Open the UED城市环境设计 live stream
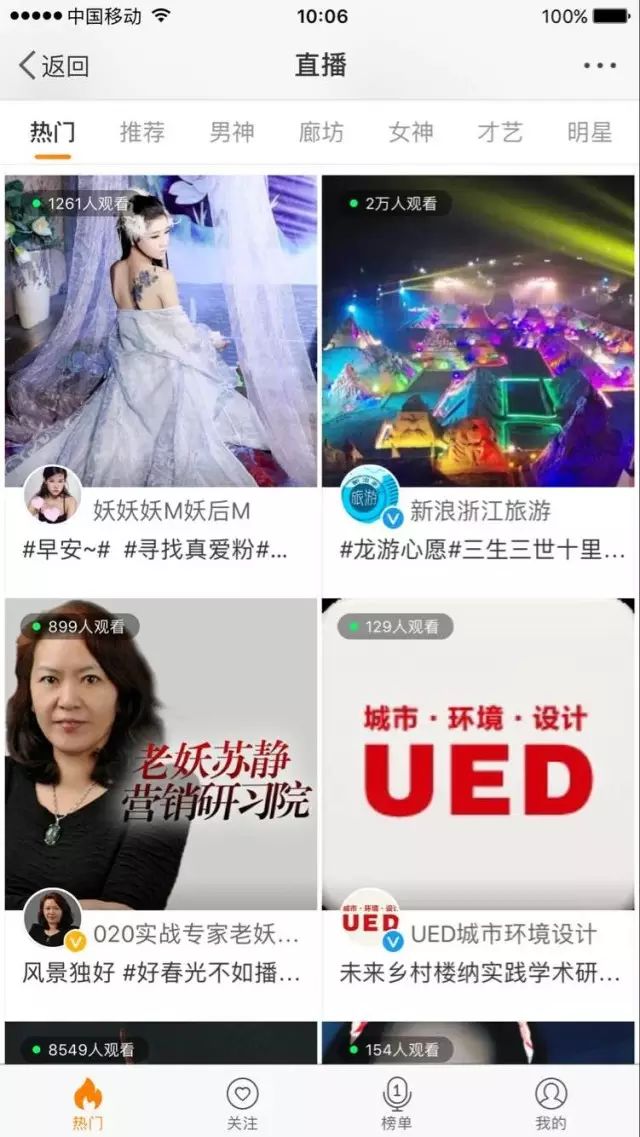Screen dimensions: 640x1137 [x=478, y=754]
